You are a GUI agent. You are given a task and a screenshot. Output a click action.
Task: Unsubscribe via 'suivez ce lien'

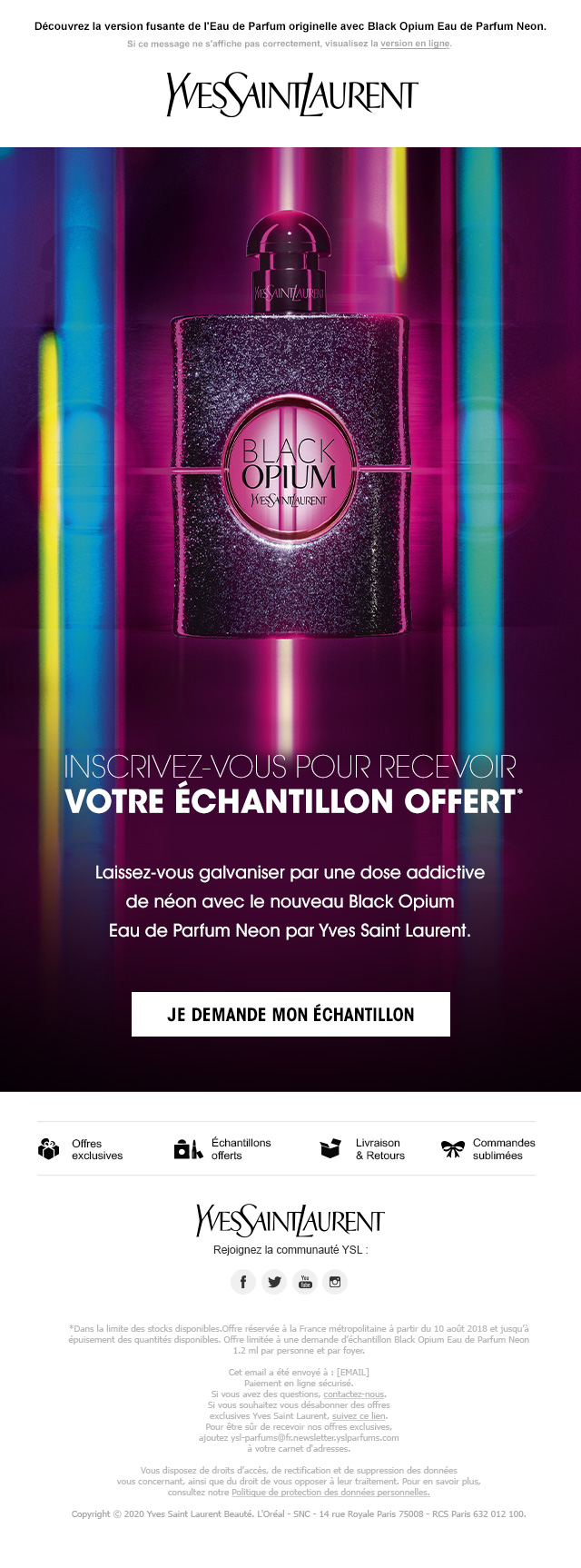359,1415
